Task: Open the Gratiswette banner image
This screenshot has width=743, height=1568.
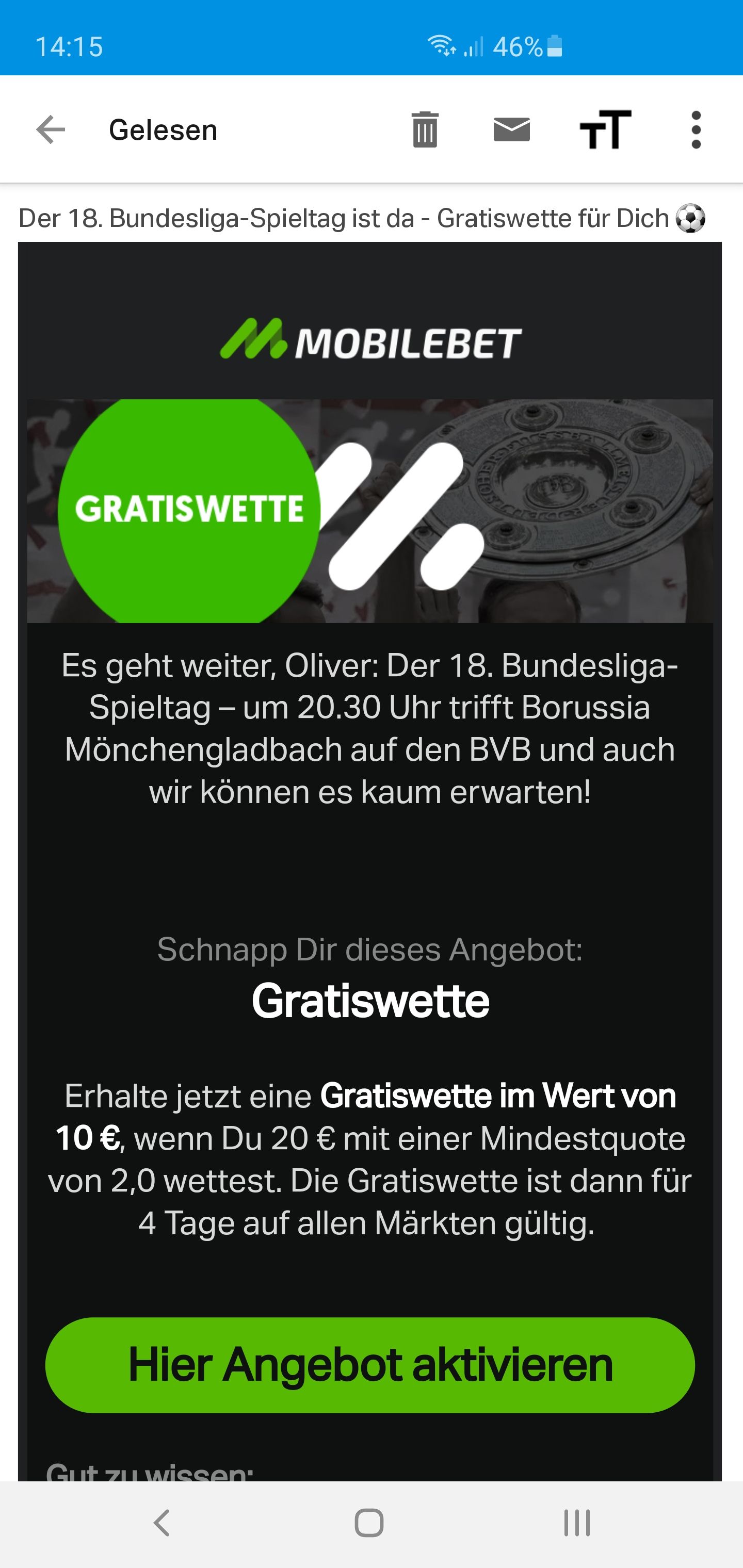Action: click(x=369, y=511)
